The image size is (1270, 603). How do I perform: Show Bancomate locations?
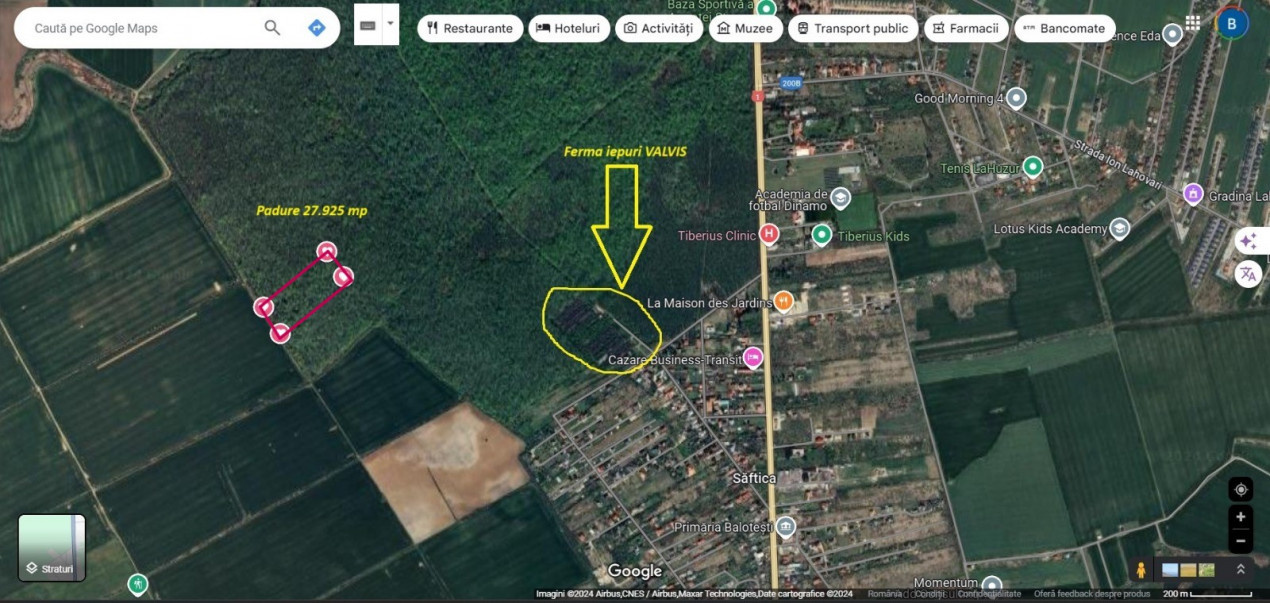click(x=1063, y=28)
